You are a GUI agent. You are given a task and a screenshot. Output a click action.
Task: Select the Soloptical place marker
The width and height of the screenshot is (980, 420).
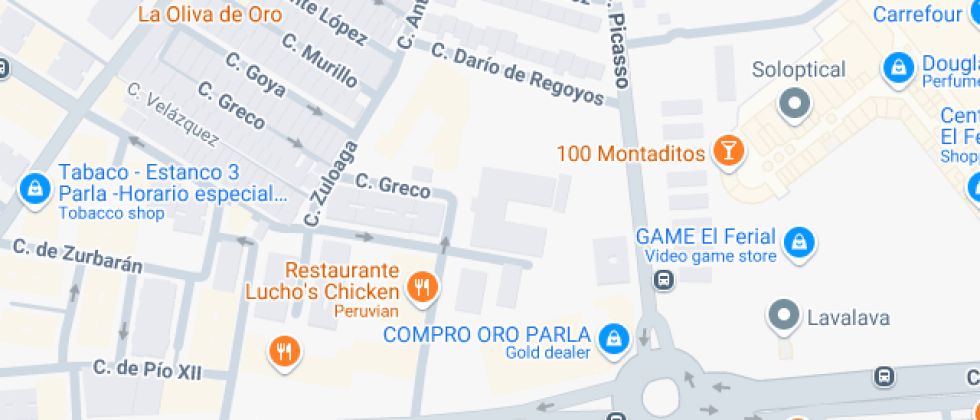pyautogui.click(x=796, y=102)
